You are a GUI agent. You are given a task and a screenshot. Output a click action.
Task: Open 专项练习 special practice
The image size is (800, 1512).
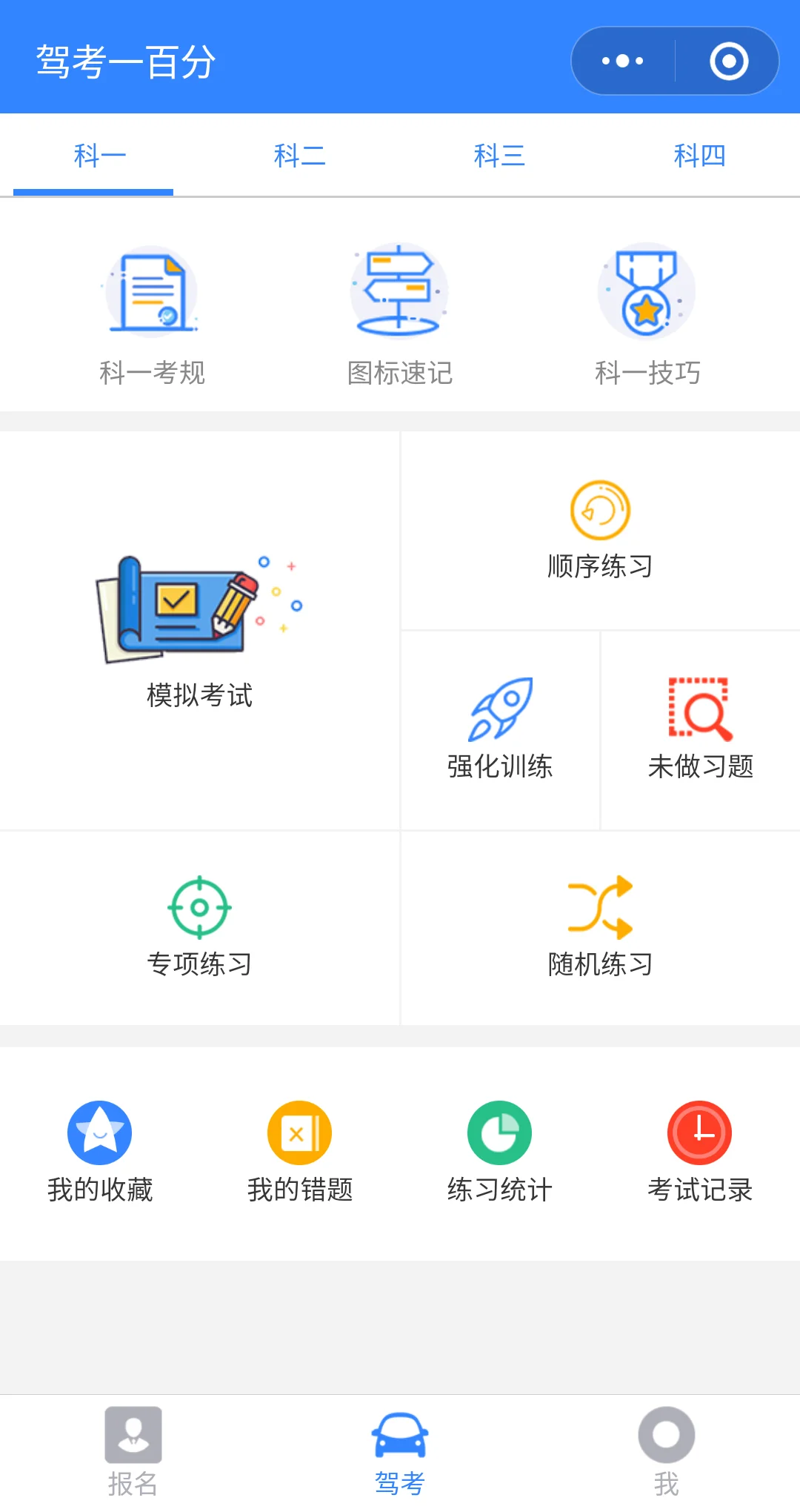click(199, 928)
